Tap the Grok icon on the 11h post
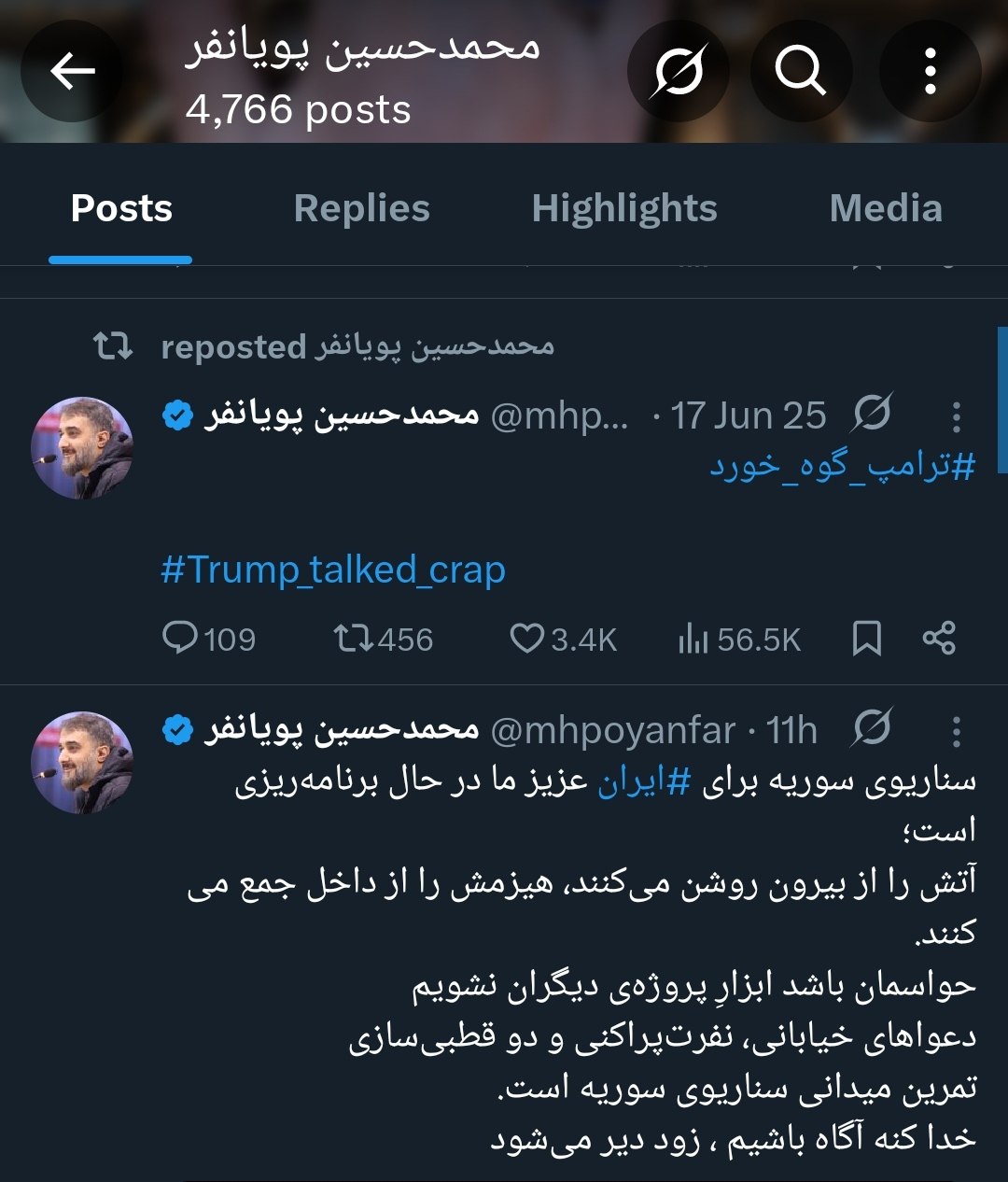 point(872,729)
